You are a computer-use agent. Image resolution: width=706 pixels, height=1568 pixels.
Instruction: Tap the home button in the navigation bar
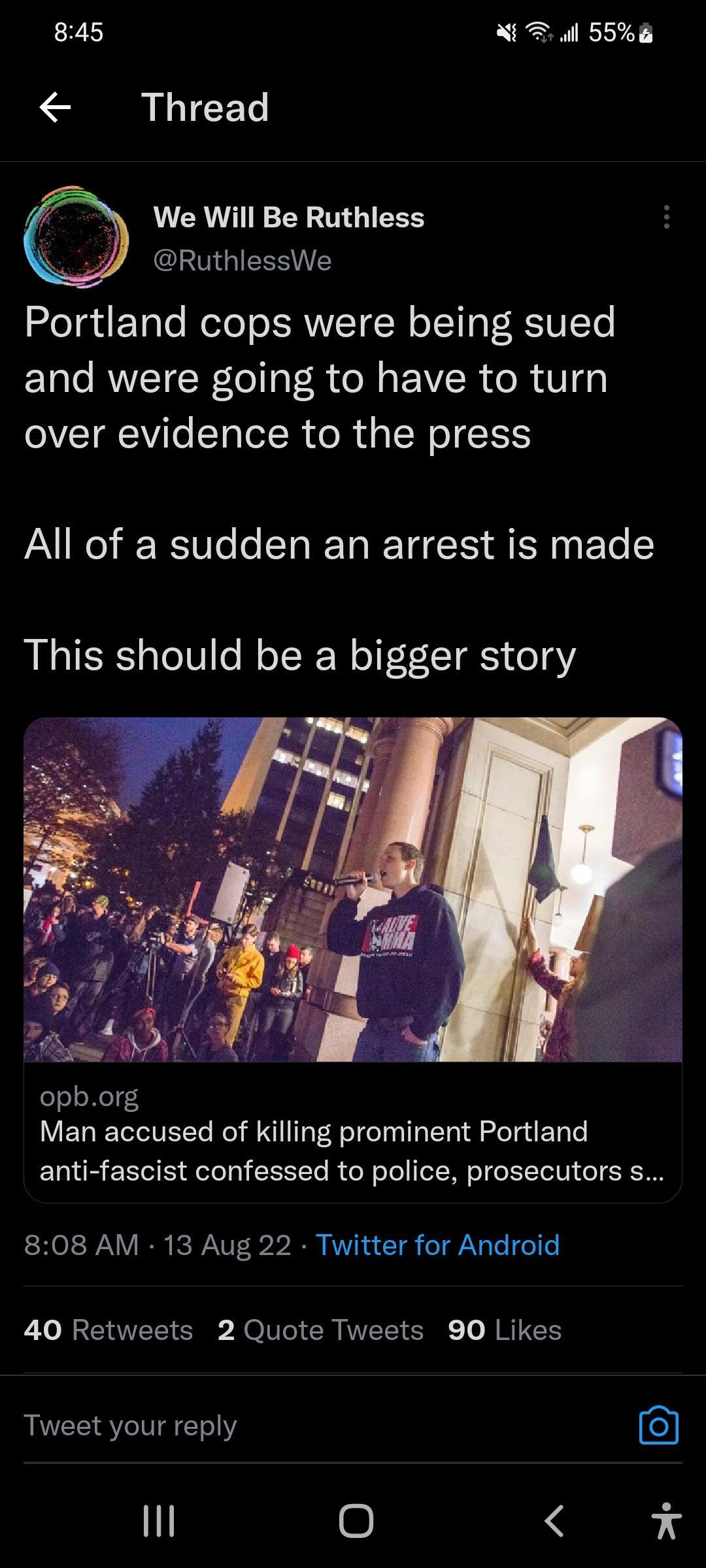(x=353, y=1520)
